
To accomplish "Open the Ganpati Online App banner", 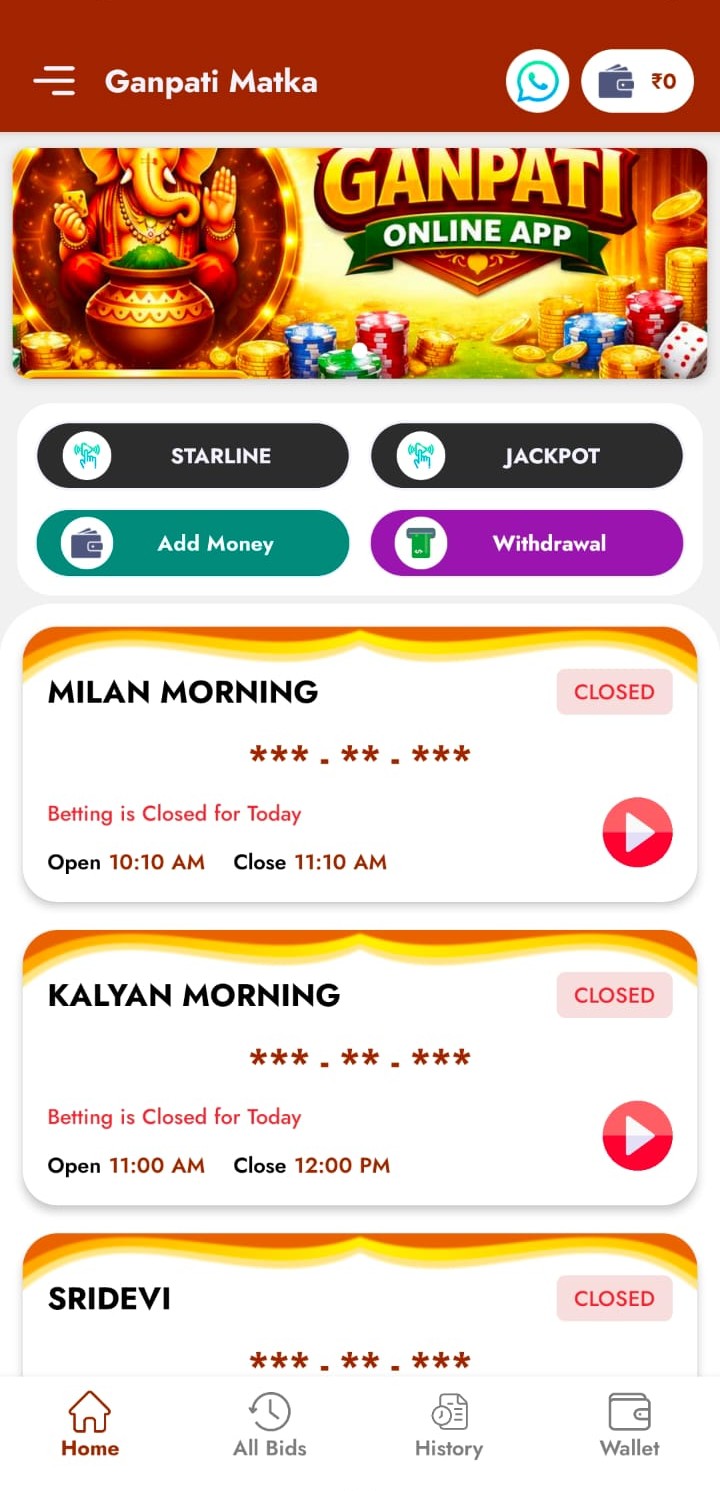I will [x=360, y=263].
